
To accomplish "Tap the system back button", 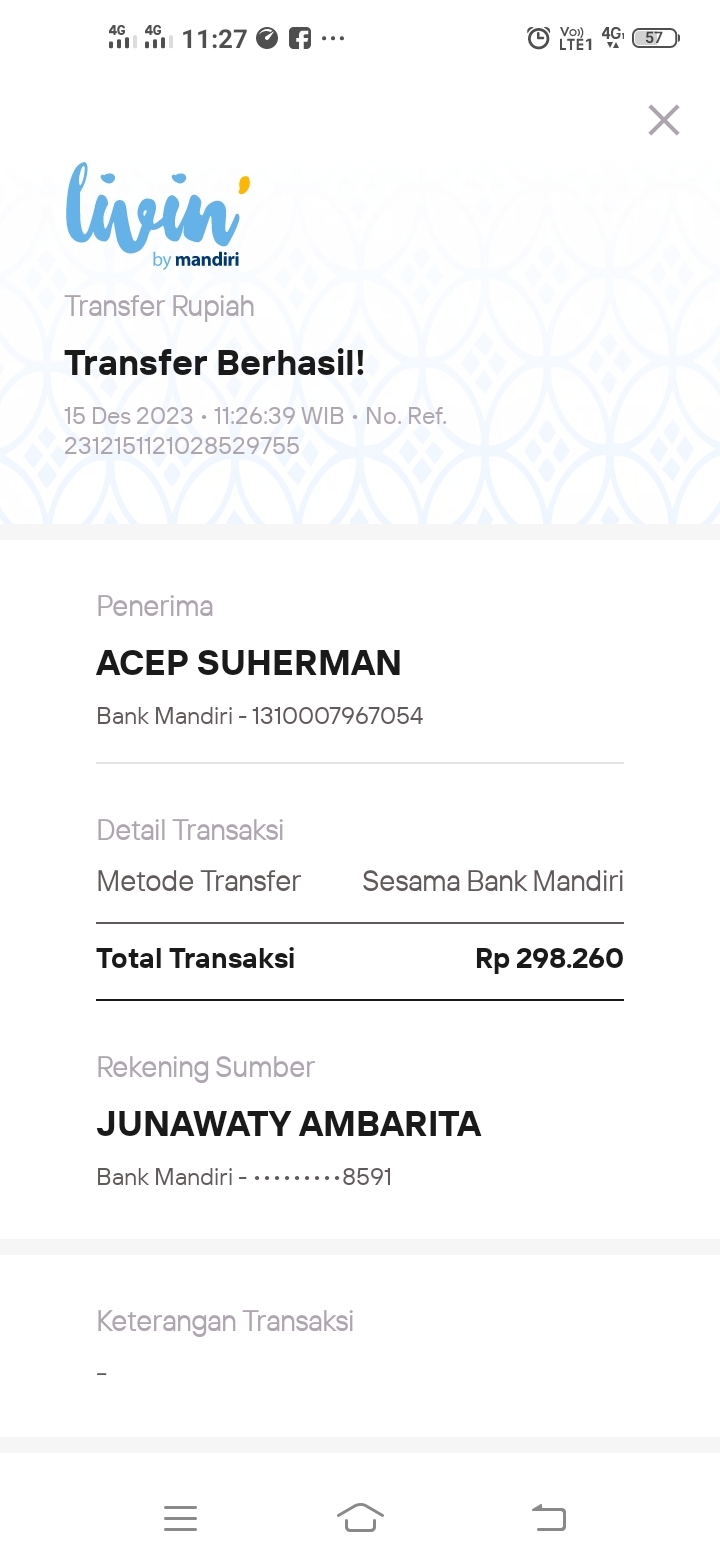I will tap(548, 1518).
